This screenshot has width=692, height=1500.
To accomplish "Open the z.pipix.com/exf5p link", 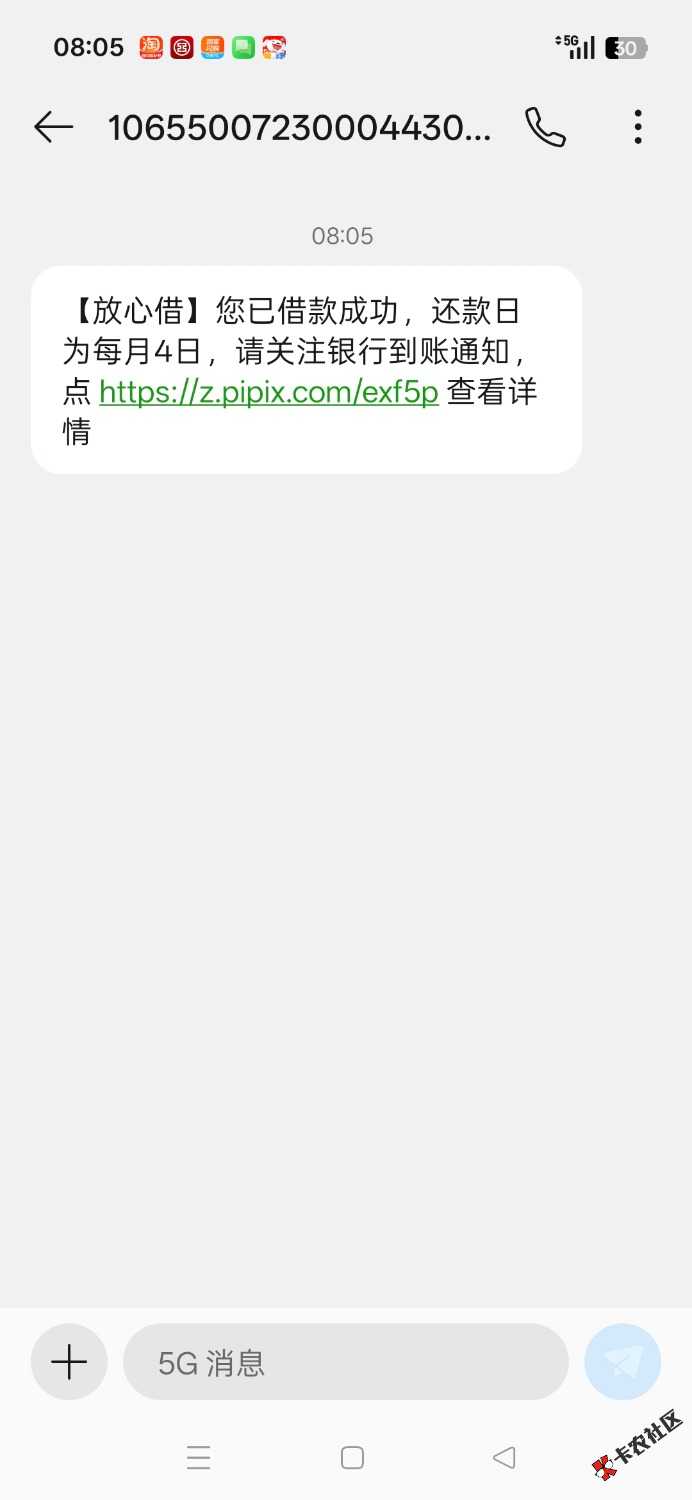I will pyautogui.click(x=269, y=392).
